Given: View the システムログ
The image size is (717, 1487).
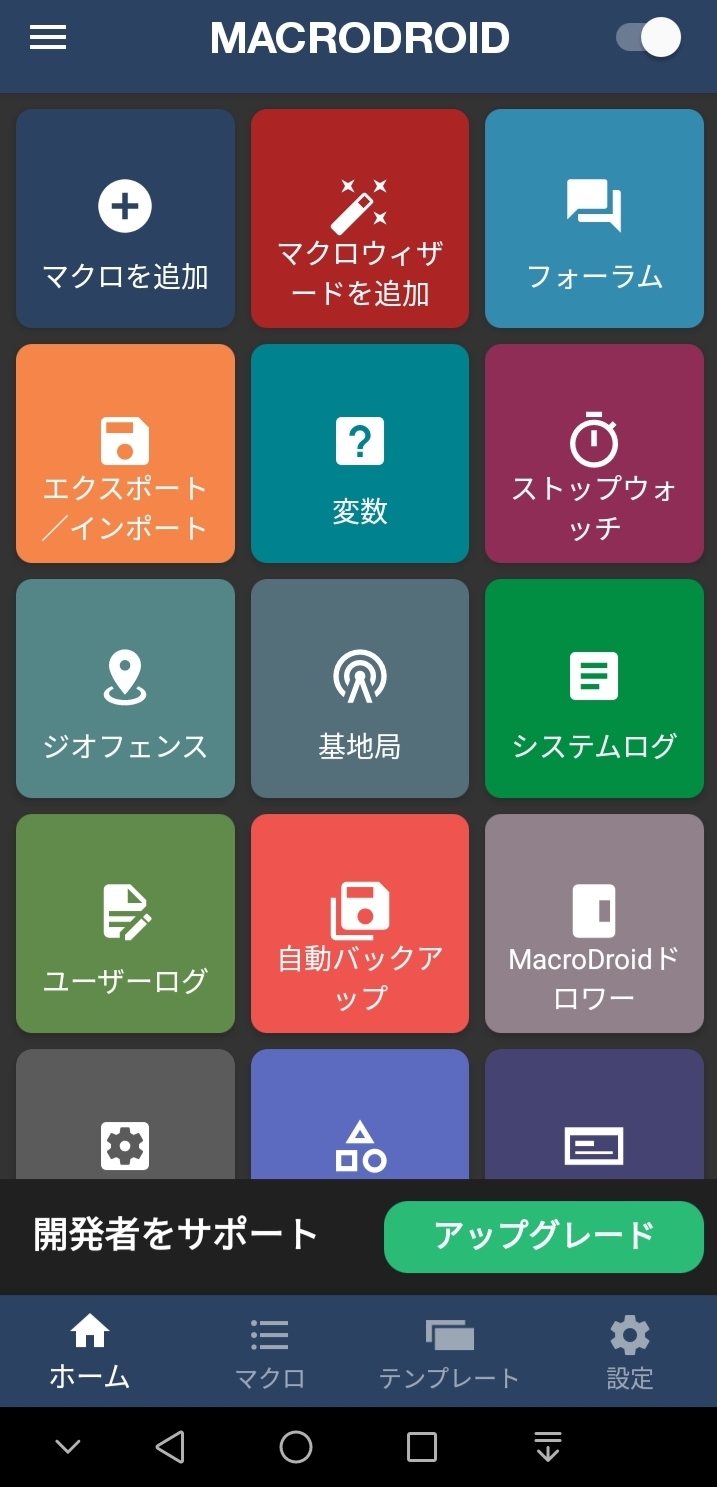Looking at the screenshot, I should 594,688.
